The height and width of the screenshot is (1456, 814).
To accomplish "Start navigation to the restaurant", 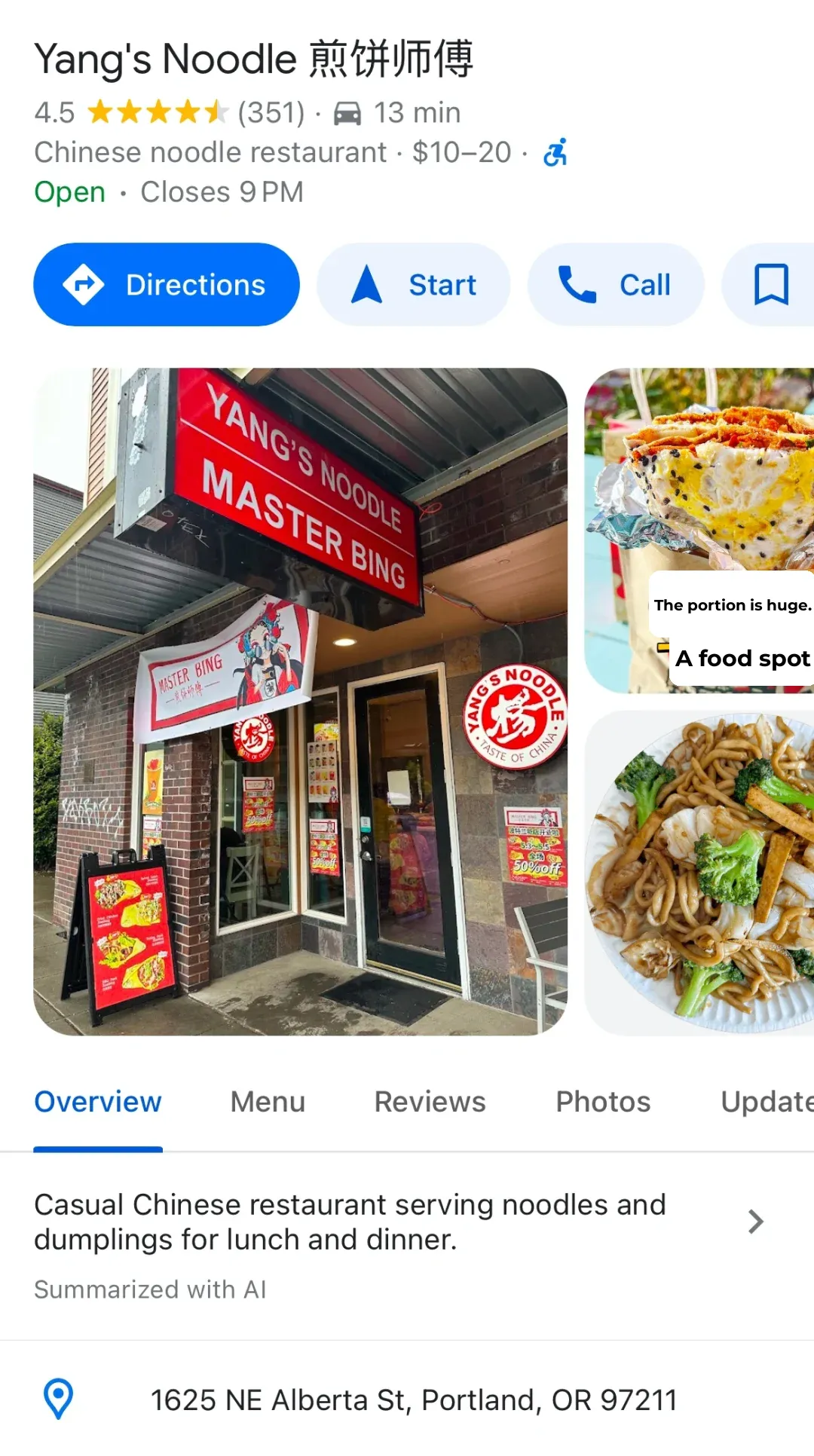I will (413, 285).
